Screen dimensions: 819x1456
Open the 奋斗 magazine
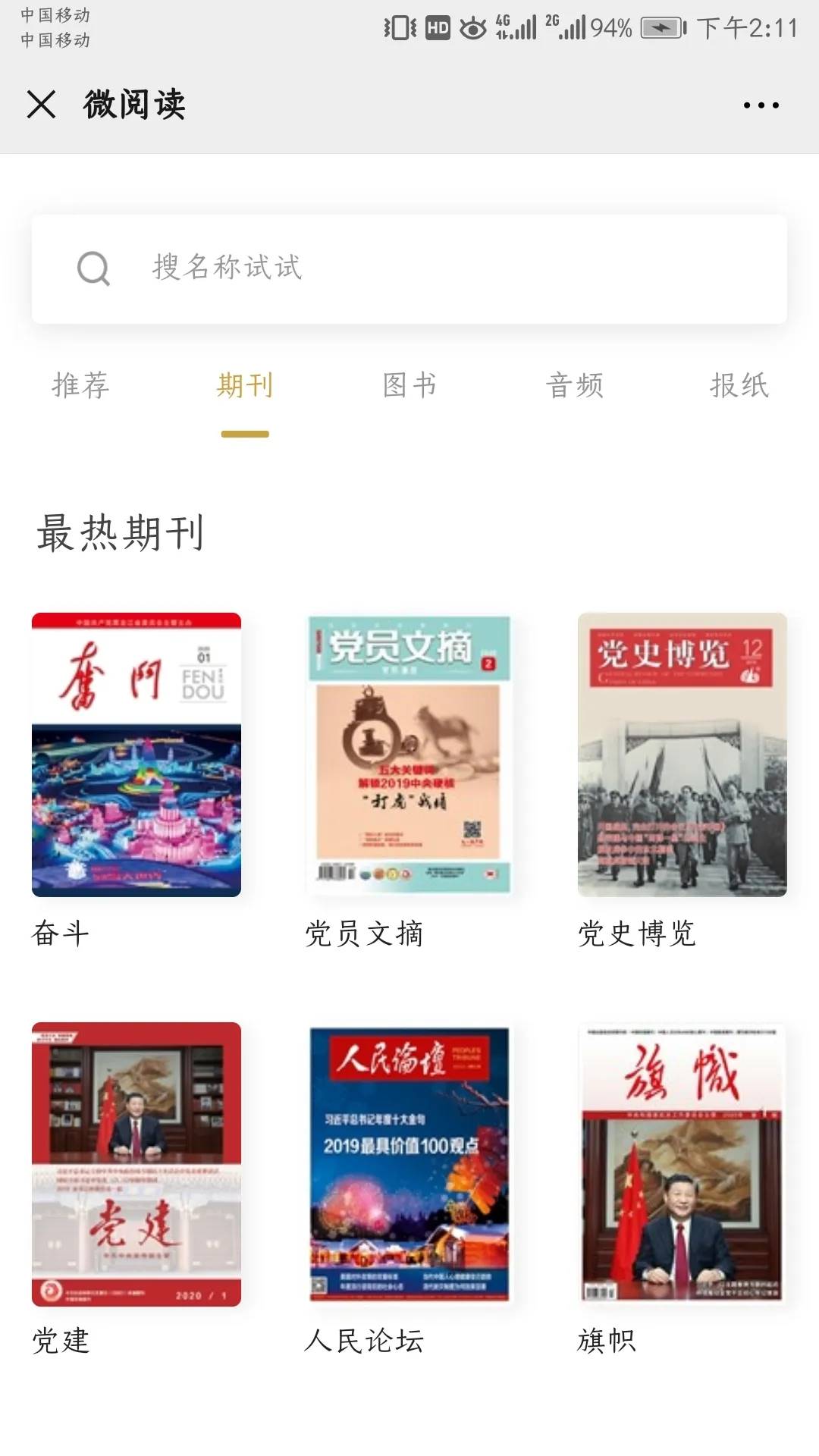point(136,755)
